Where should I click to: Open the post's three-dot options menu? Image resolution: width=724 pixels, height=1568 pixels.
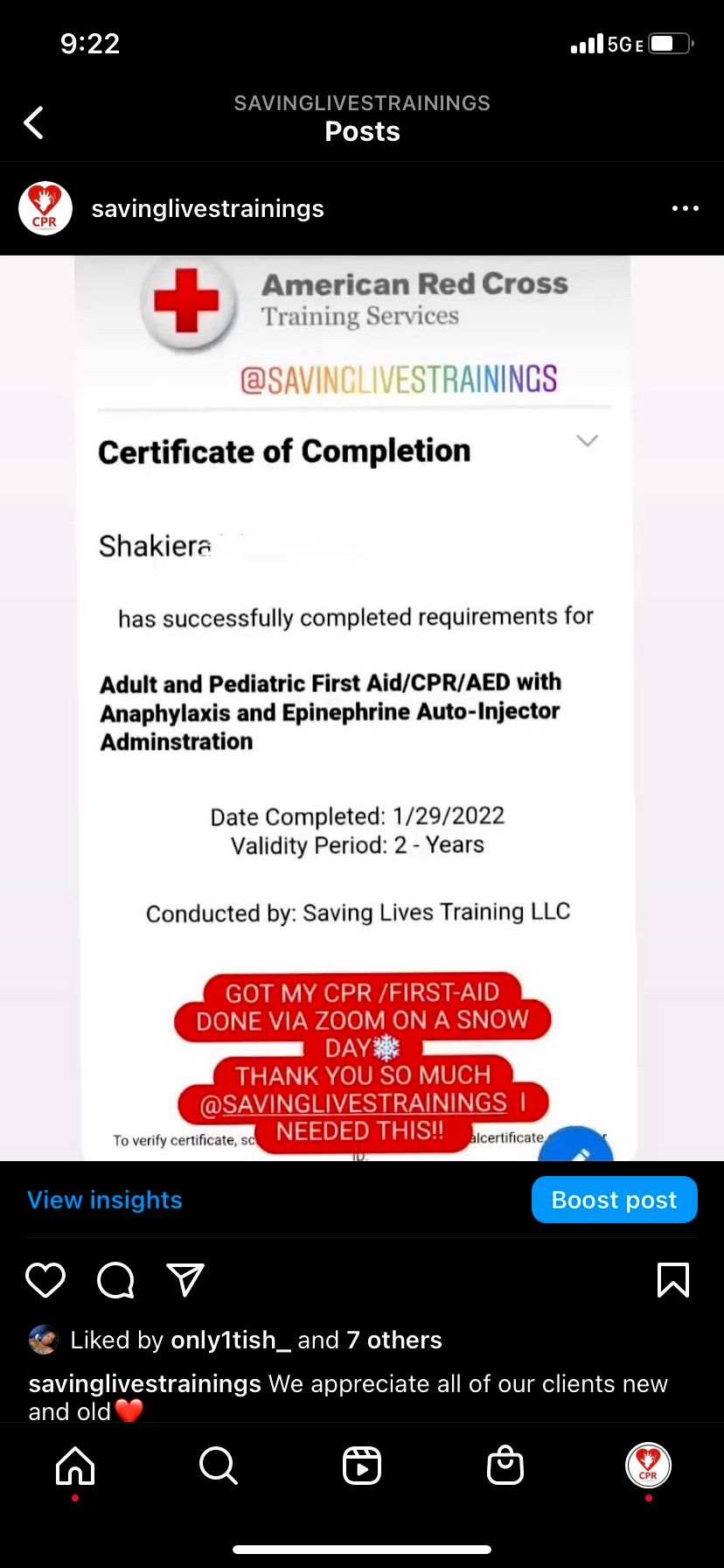pos(685,208)
